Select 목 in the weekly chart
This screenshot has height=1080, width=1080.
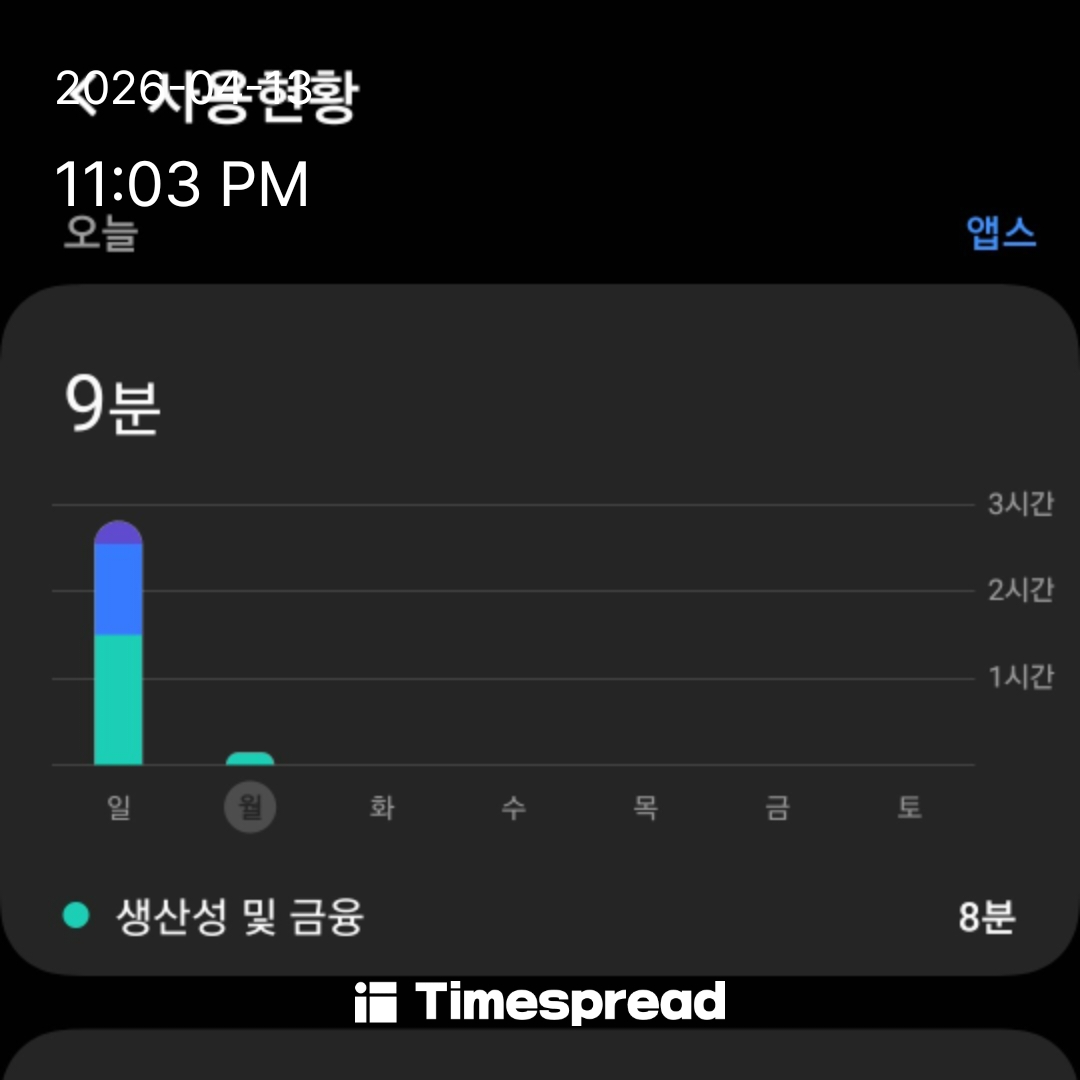645,807
